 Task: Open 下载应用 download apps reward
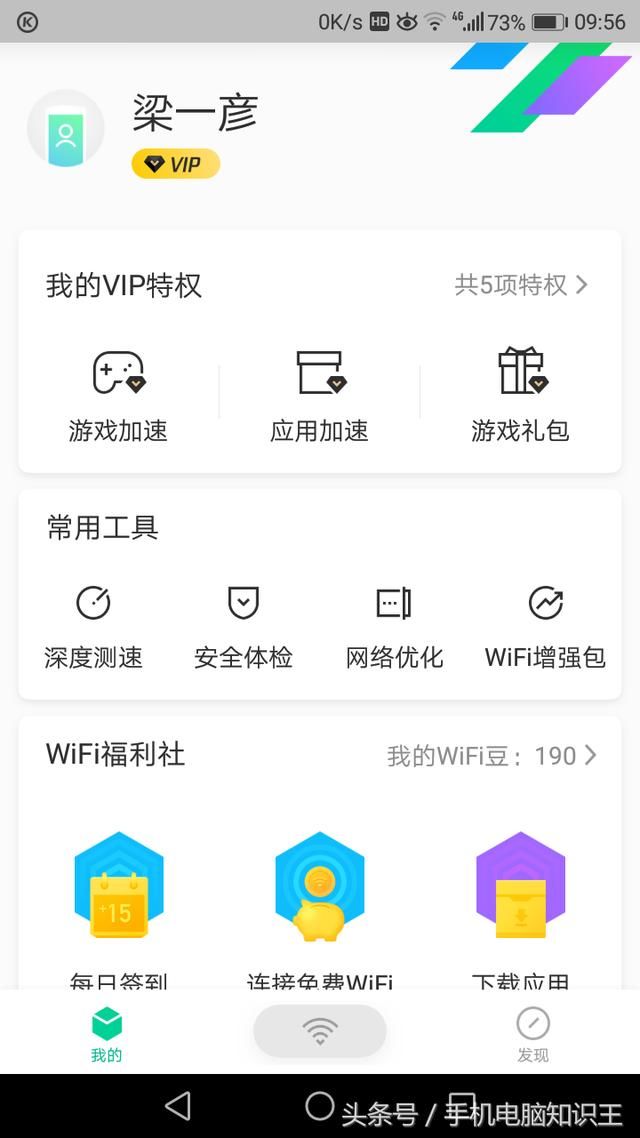tap(521, 900)
